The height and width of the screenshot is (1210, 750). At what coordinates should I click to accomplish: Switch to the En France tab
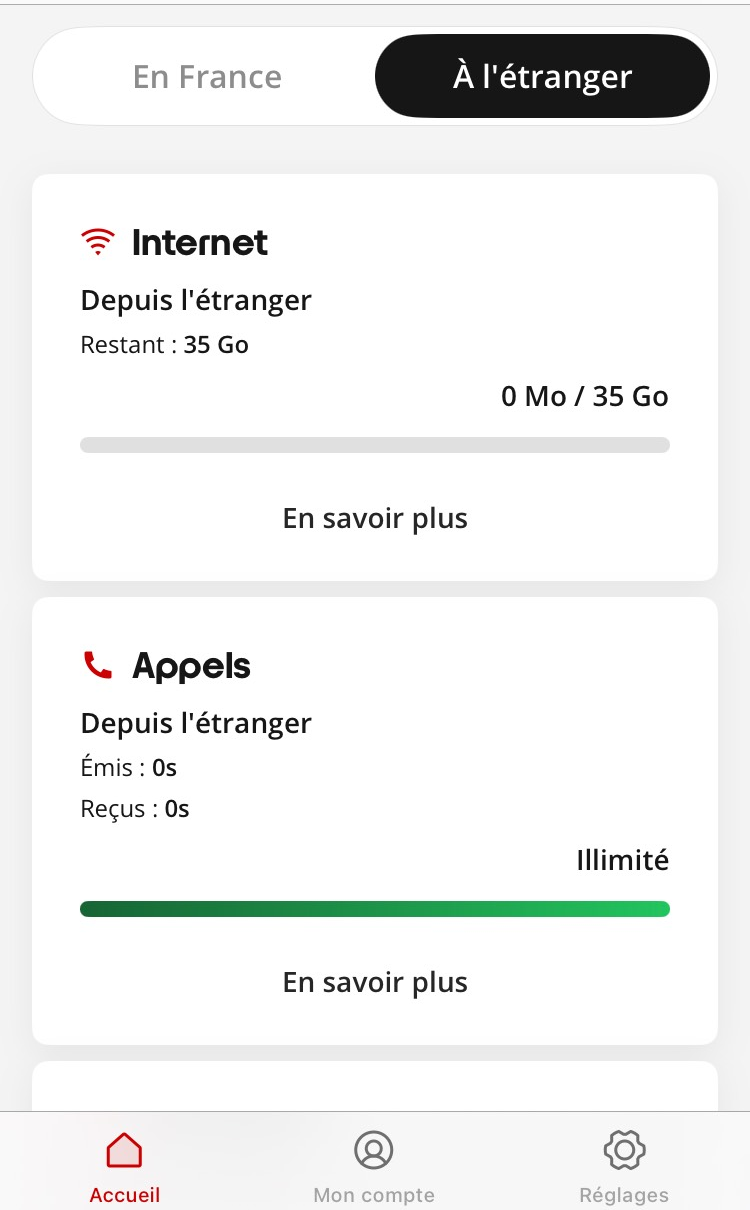click(x=207, y=77)
